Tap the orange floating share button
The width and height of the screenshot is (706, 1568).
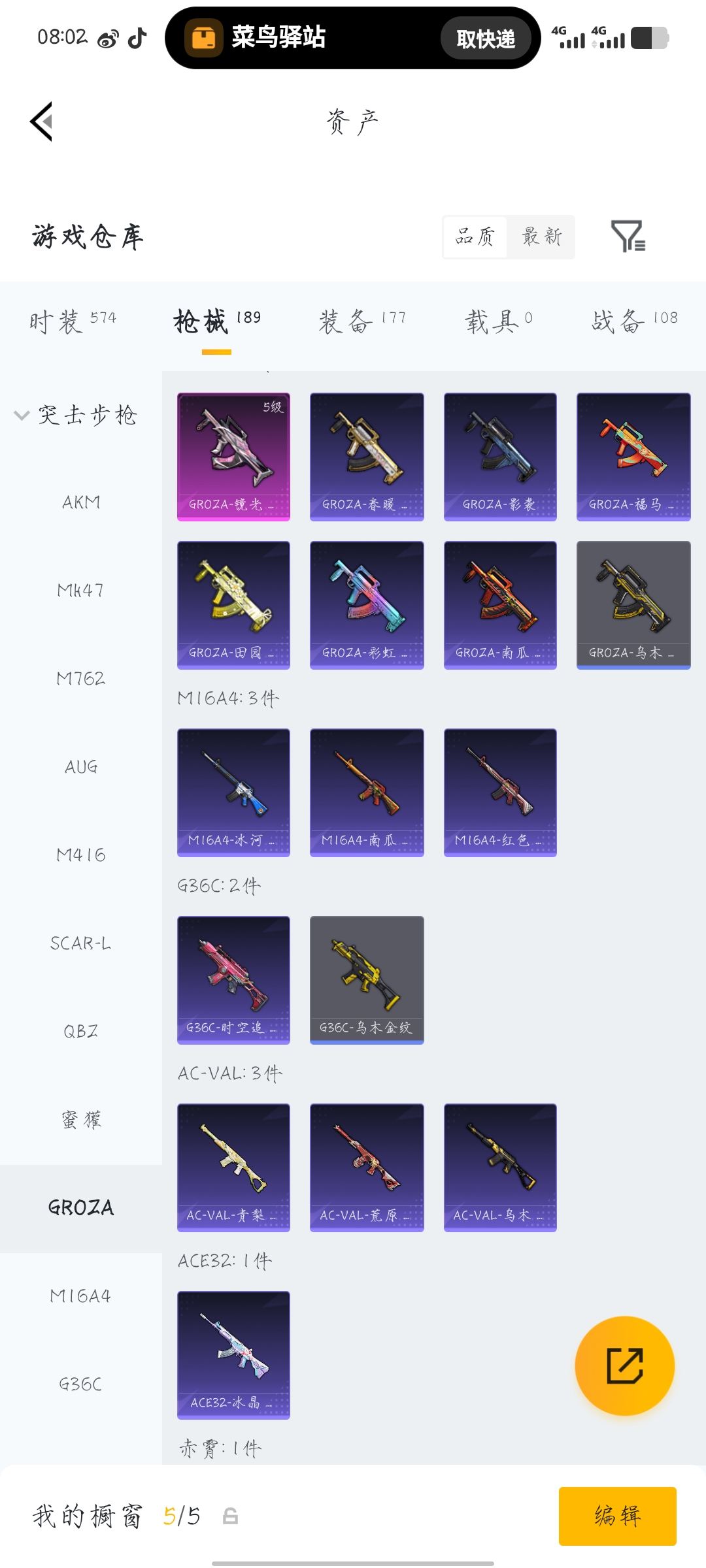(625, 1365)
